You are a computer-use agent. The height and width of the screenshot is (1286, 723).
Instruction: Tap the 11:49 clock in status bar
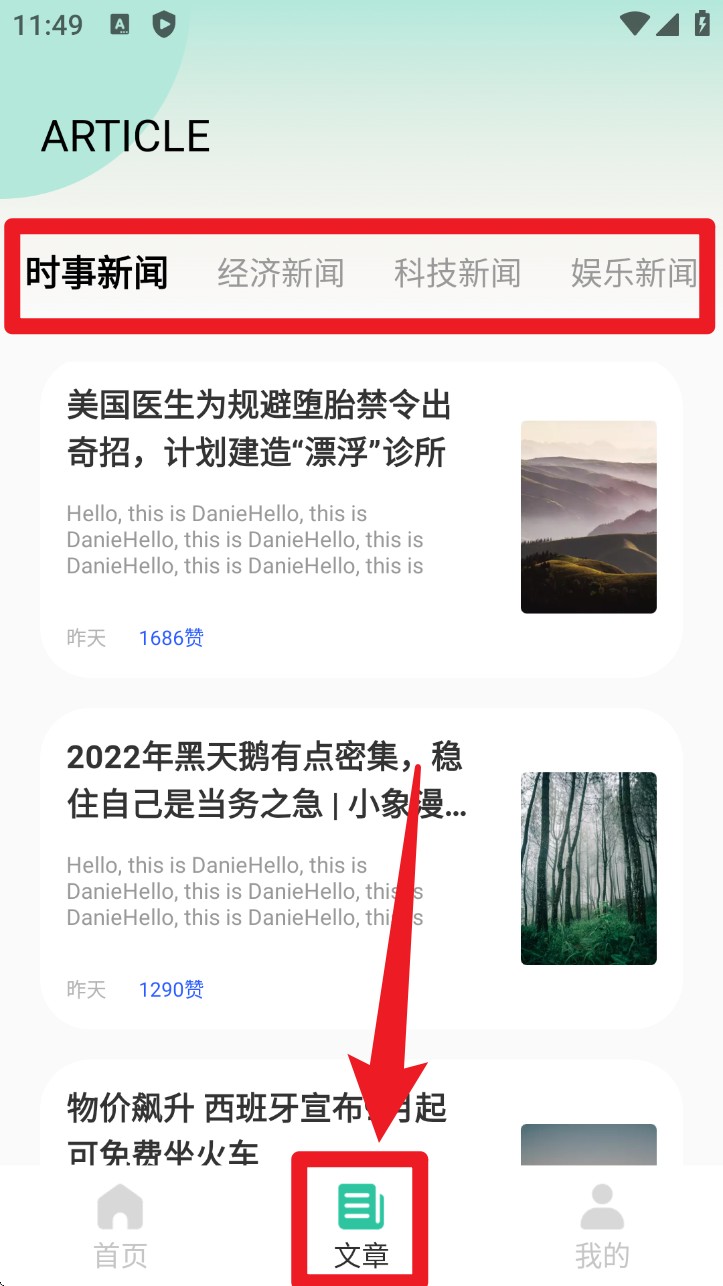(x=48, y=24)
